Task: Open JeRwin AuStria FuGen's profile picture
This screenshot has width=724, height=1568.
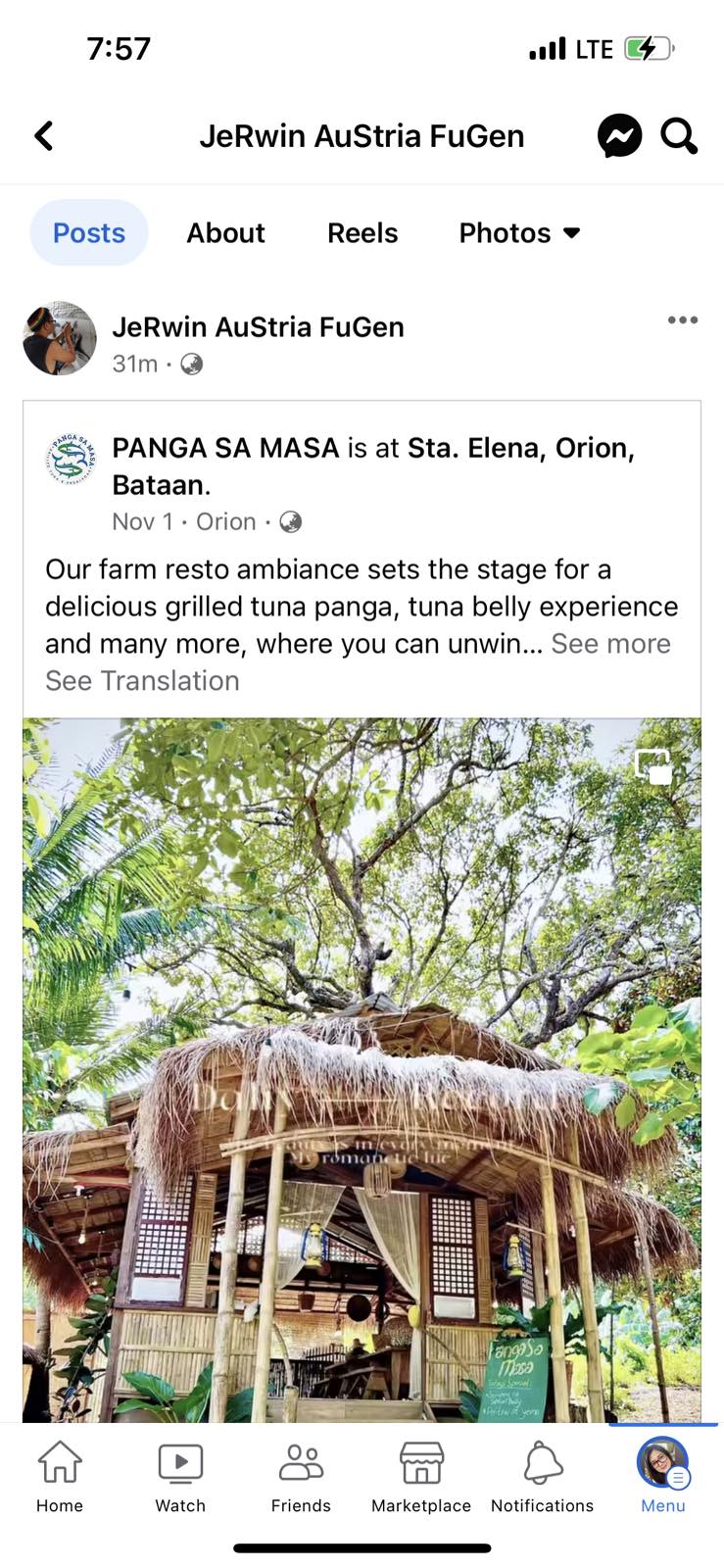Action: pyautogui.click(x=60, y=339)
